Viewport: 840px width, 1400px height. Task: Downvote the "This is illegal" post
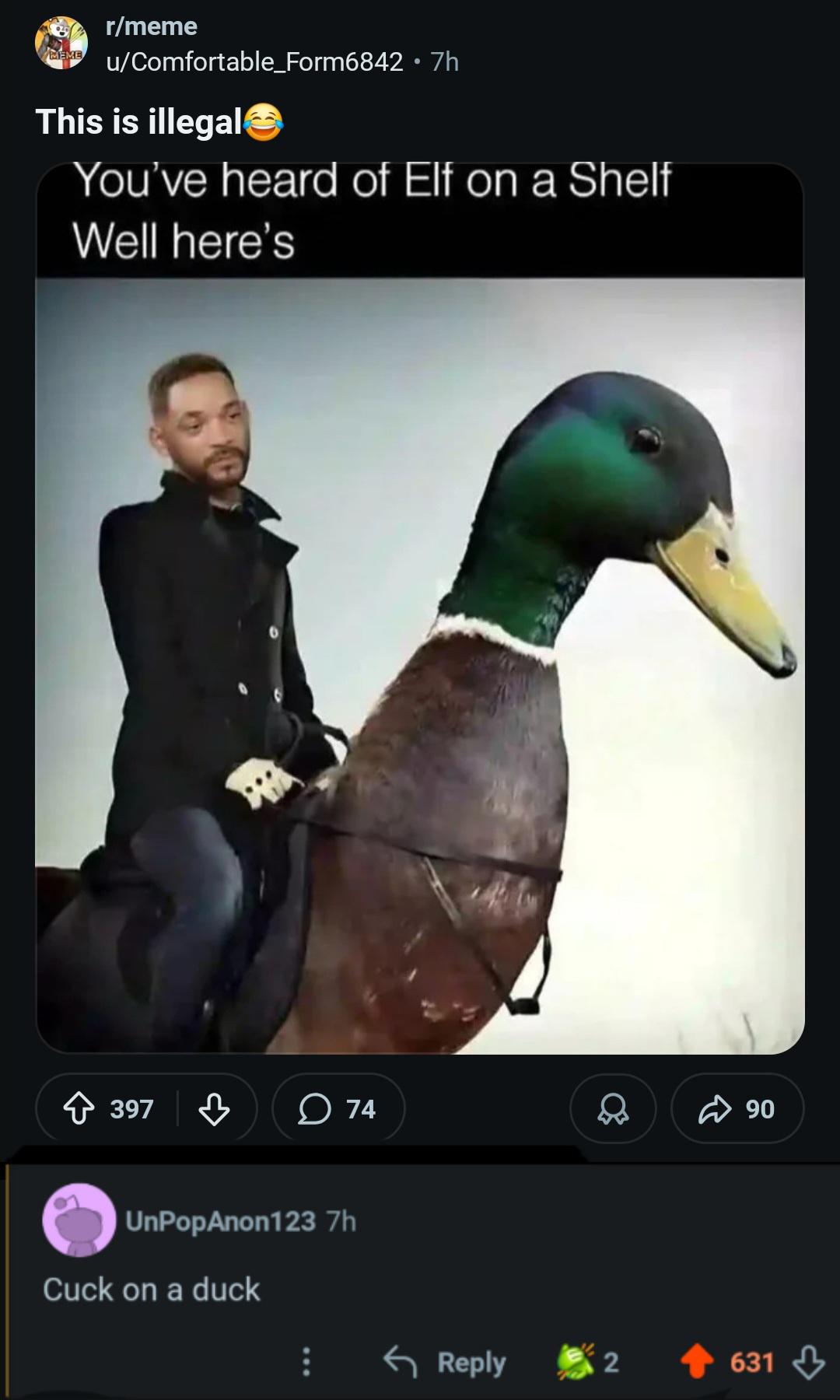pyautogui.click(x=214, y=1109)
